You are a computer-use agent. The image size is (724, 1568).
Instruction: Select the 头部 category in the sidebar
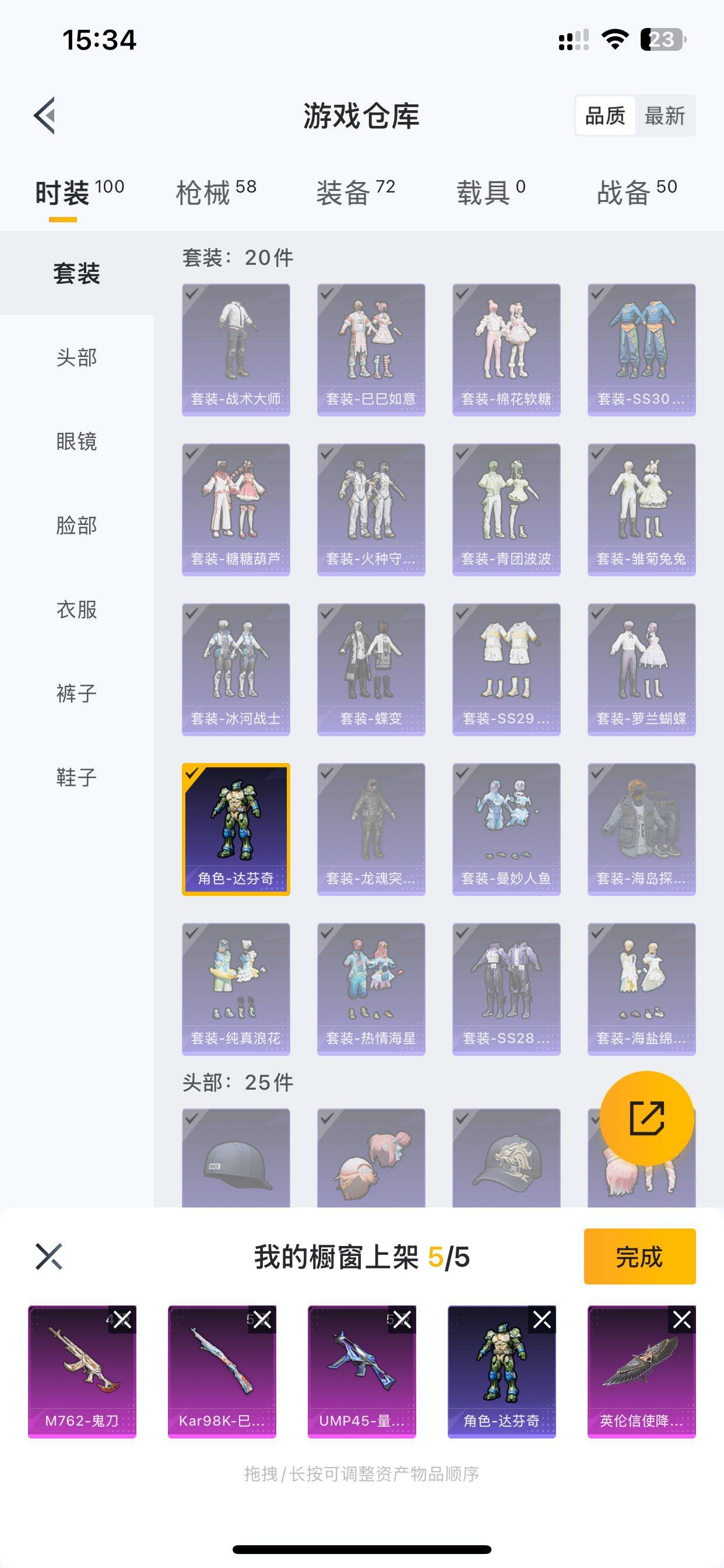tap(77, 358)
